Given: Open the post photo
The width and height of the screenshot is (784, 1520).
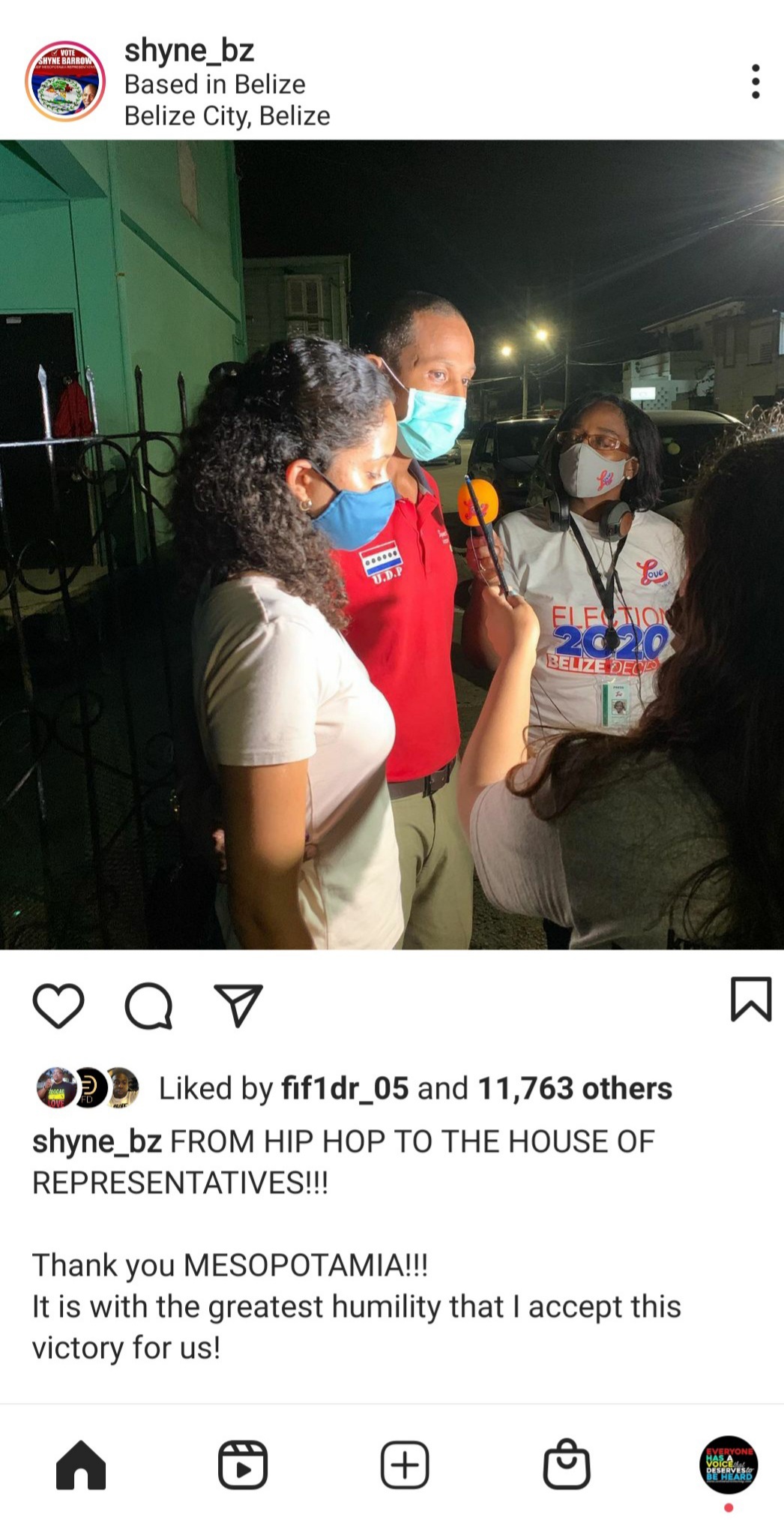Looking at the screenshot, I should pyautogui.click(x=392, y=544).
